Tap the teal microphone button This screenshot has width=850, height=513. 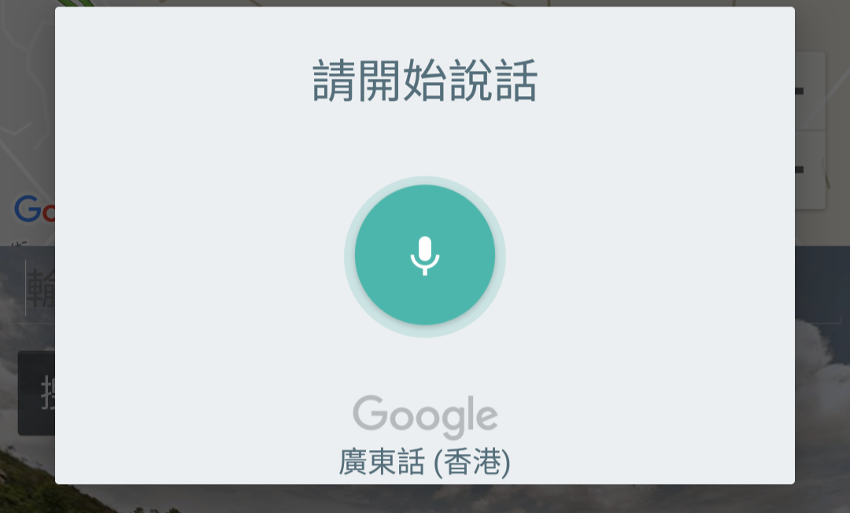pos(425,256)
